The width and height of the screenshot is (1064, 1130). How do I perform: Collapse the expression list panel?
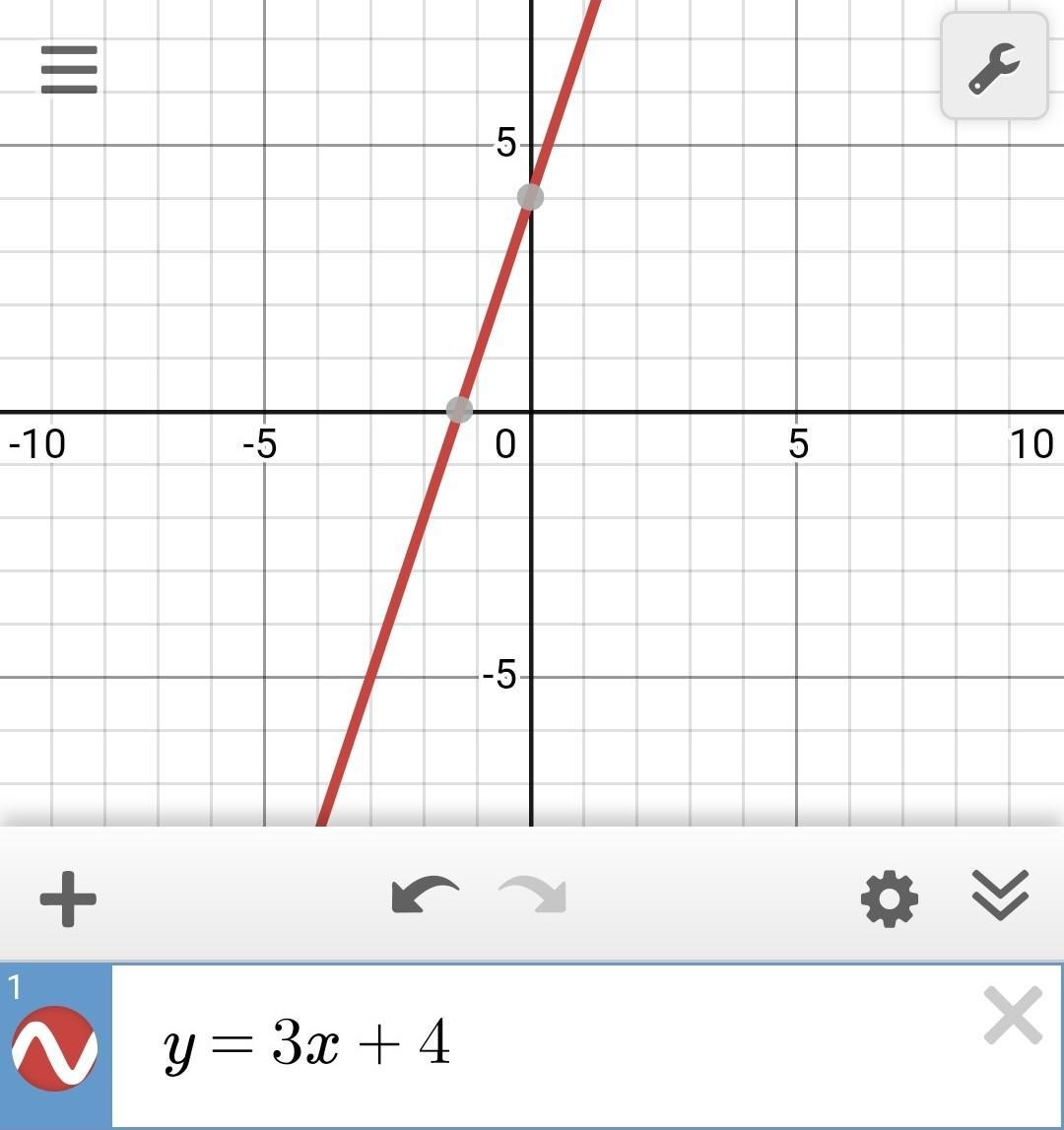(1000, 895)
